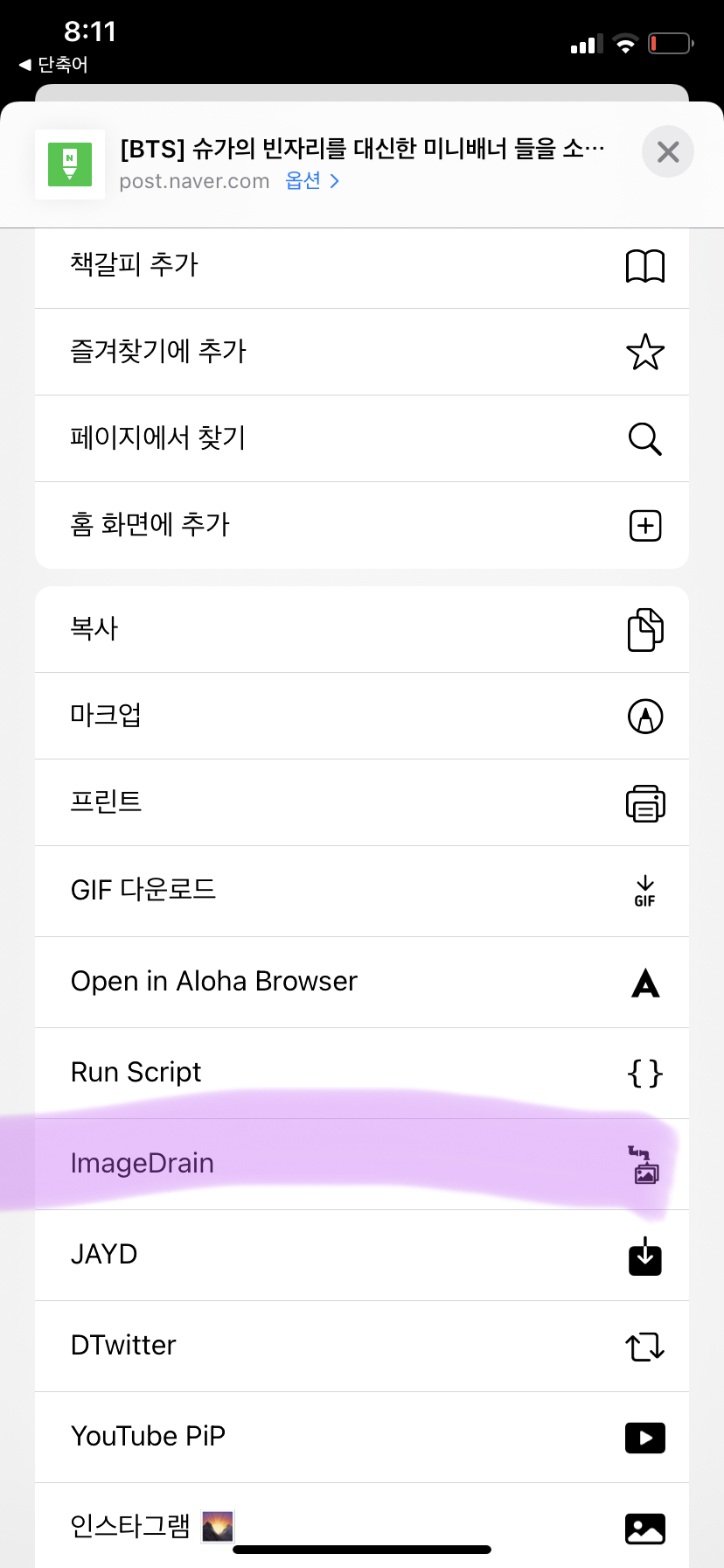Select Run Script
Viewport: 724px width, 1568px height.
361,1073
